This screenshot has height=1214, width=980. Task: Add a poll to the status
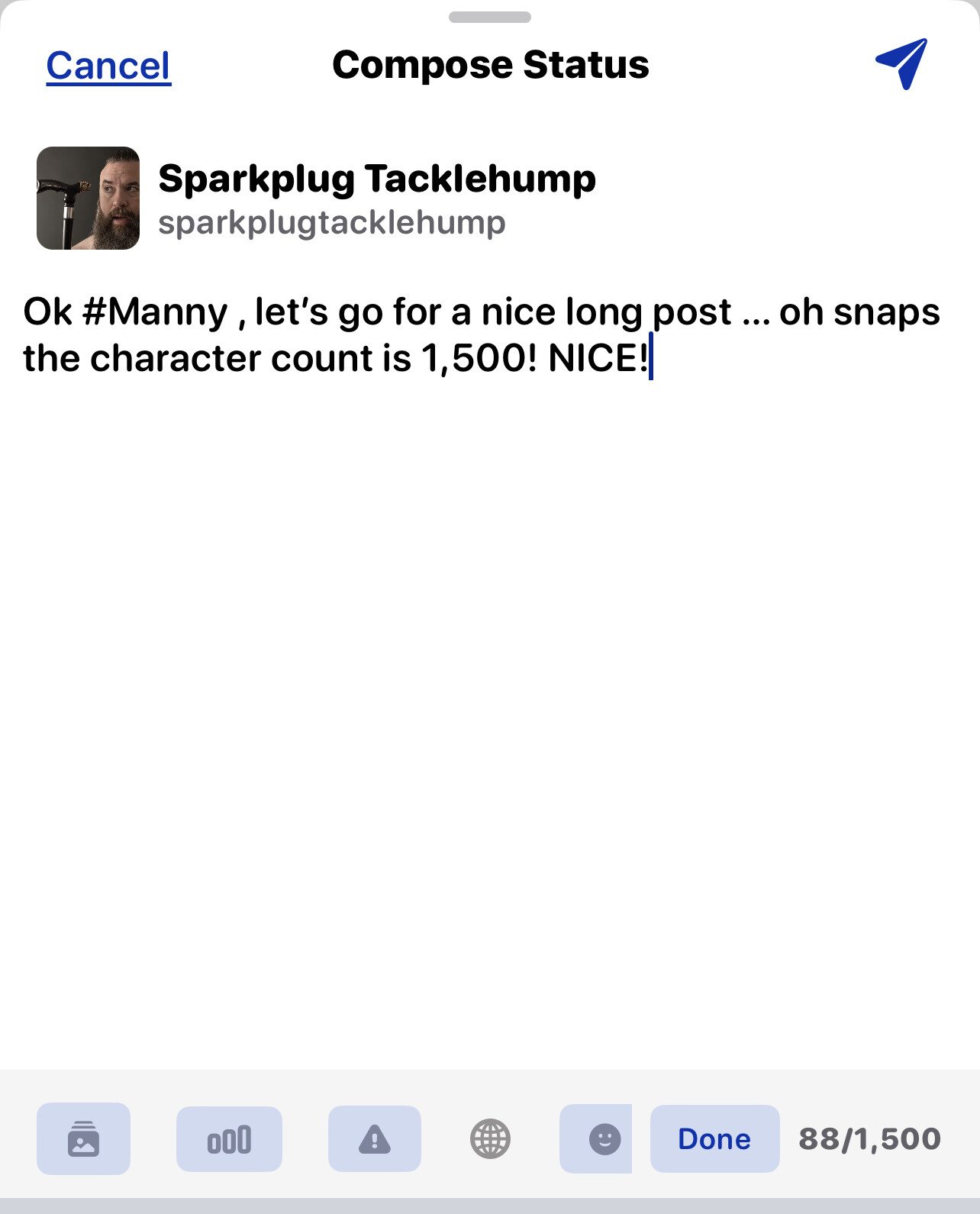point(229,1138)
